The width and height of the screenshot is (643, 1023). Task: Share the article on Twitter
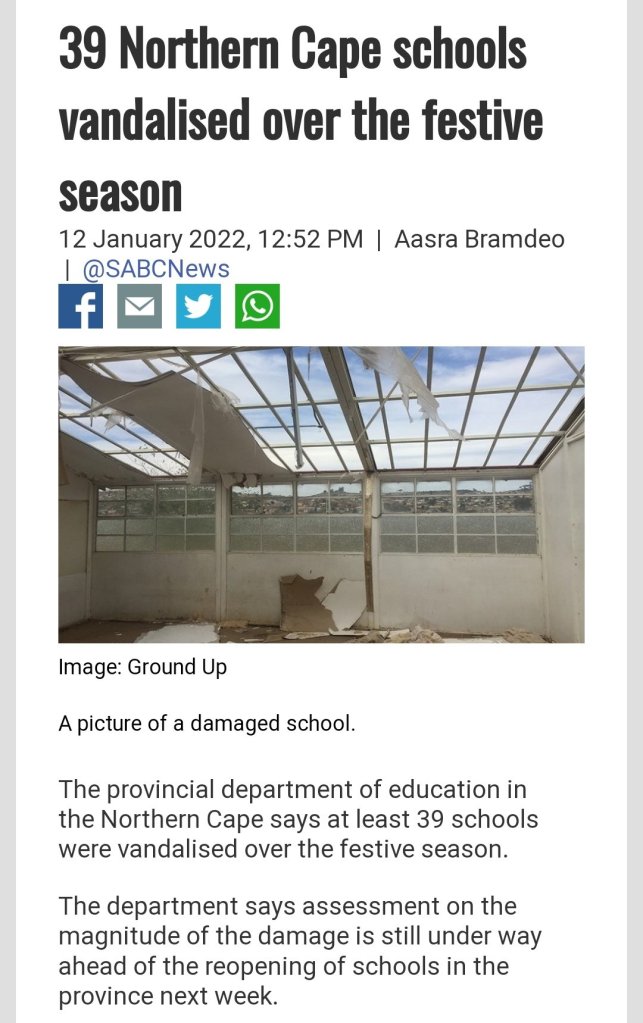(x=198, y=306)
